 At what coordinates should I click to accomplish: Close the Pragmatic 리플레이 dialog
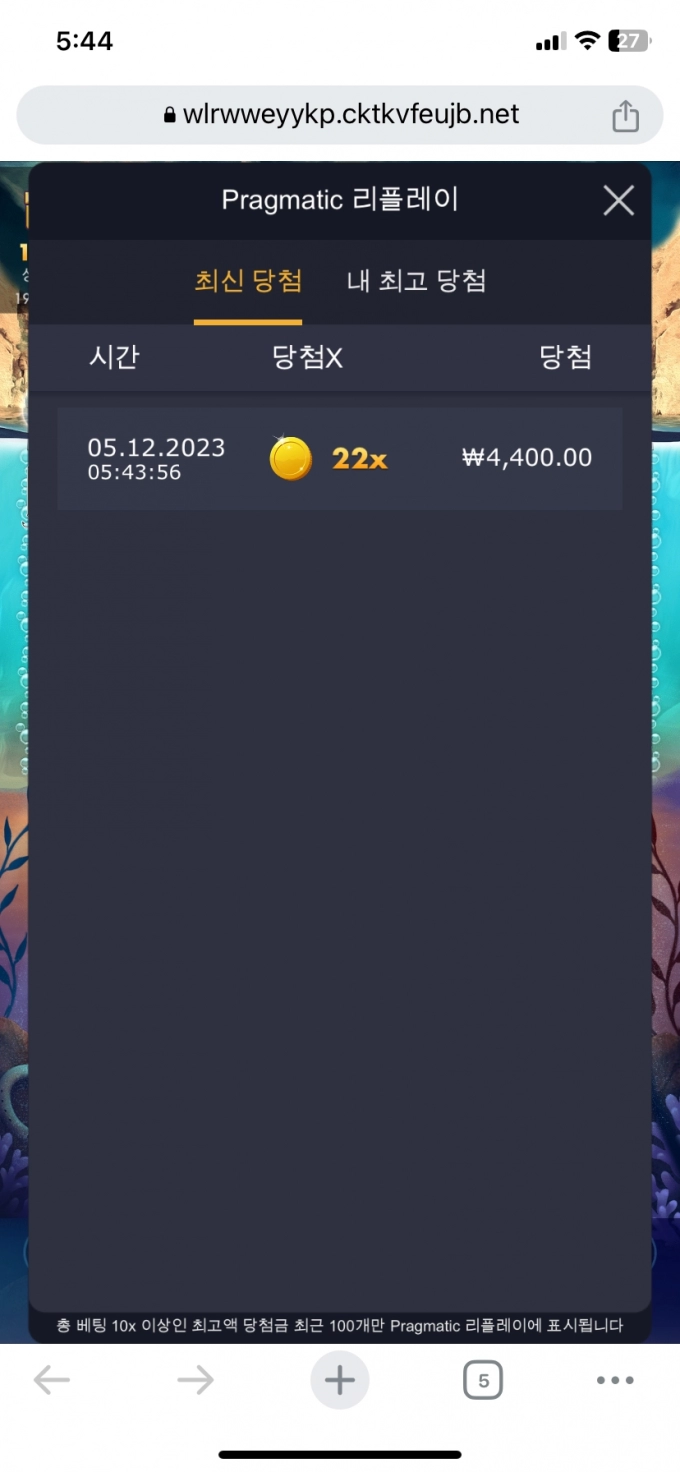click(x=618, y=201)
